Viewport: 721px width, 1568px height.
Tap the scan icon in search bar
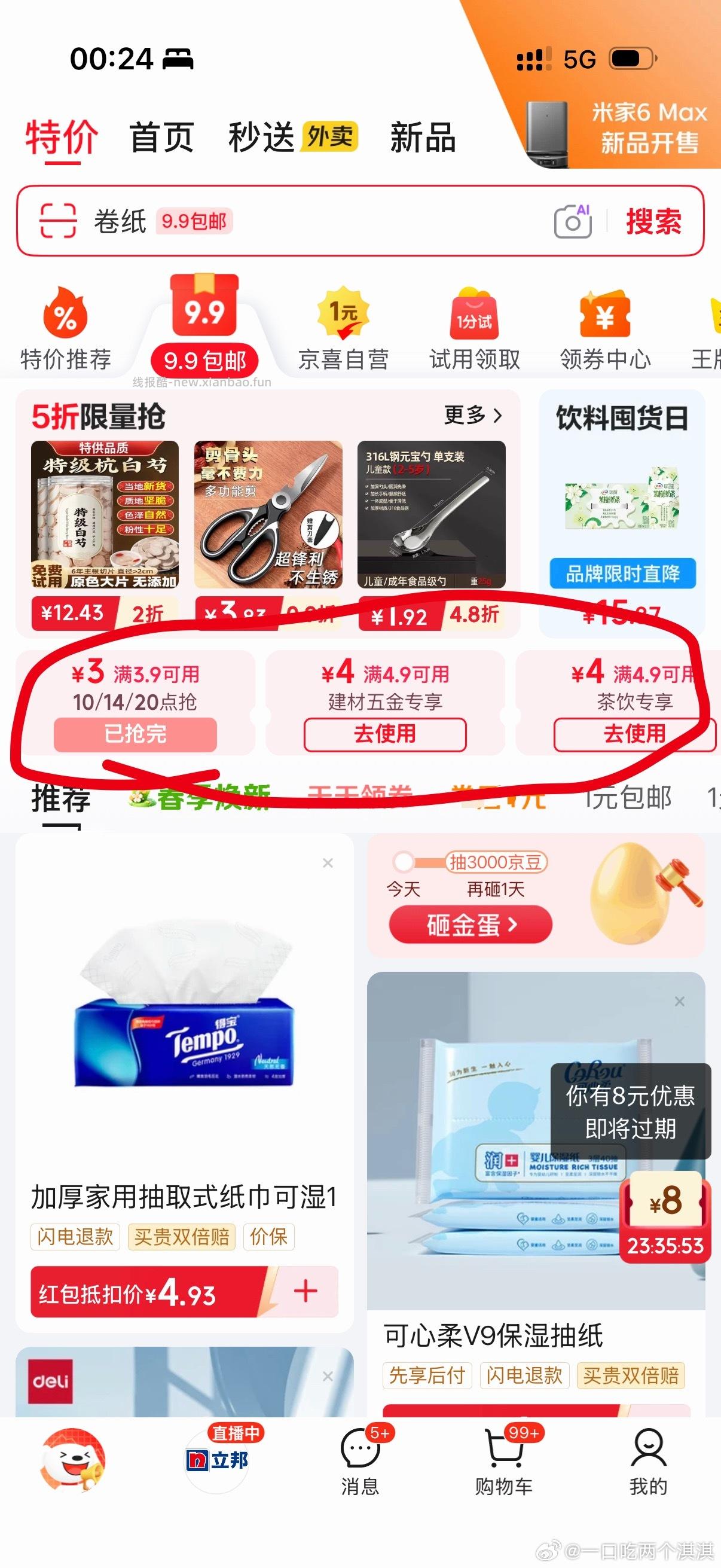57,221
